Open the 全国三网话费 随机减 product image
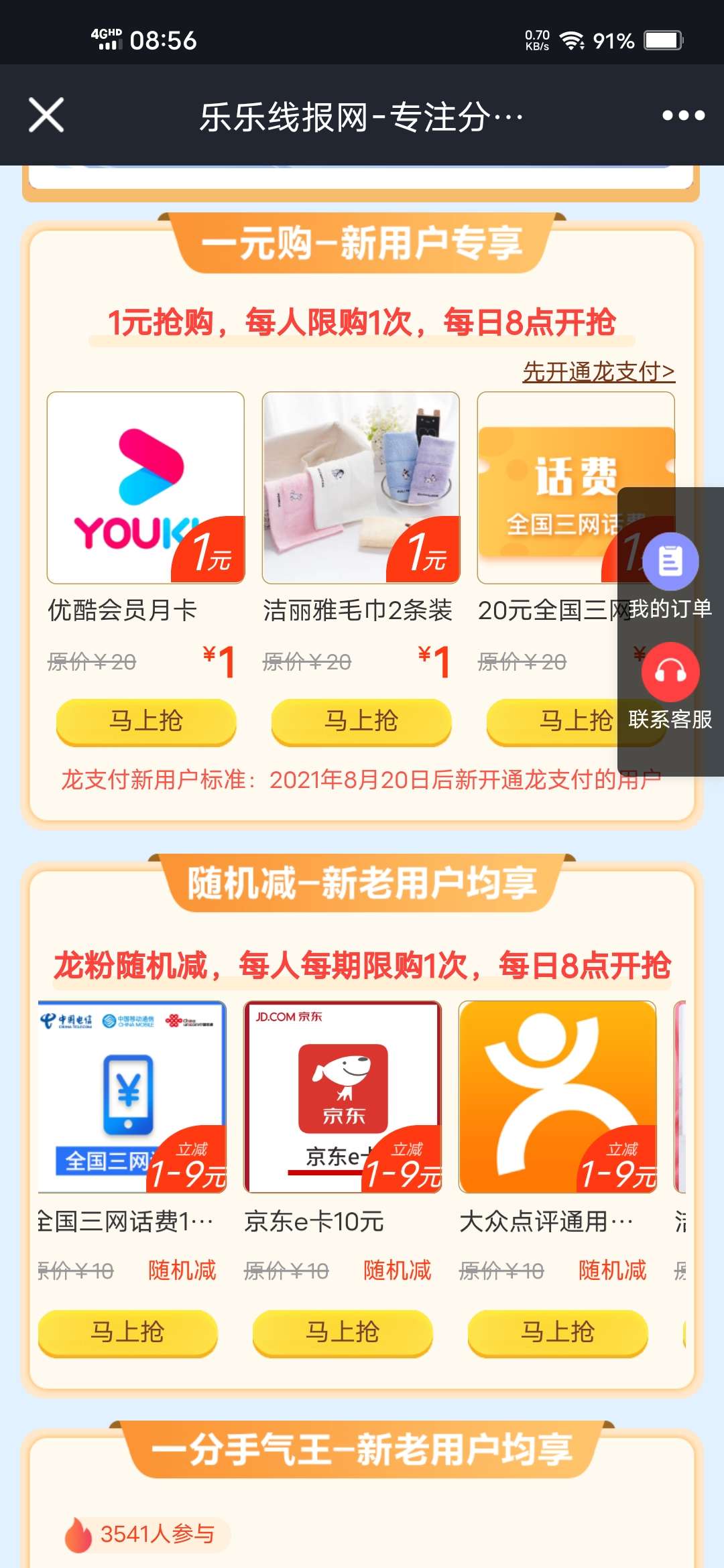 (x=132, y=1096)
